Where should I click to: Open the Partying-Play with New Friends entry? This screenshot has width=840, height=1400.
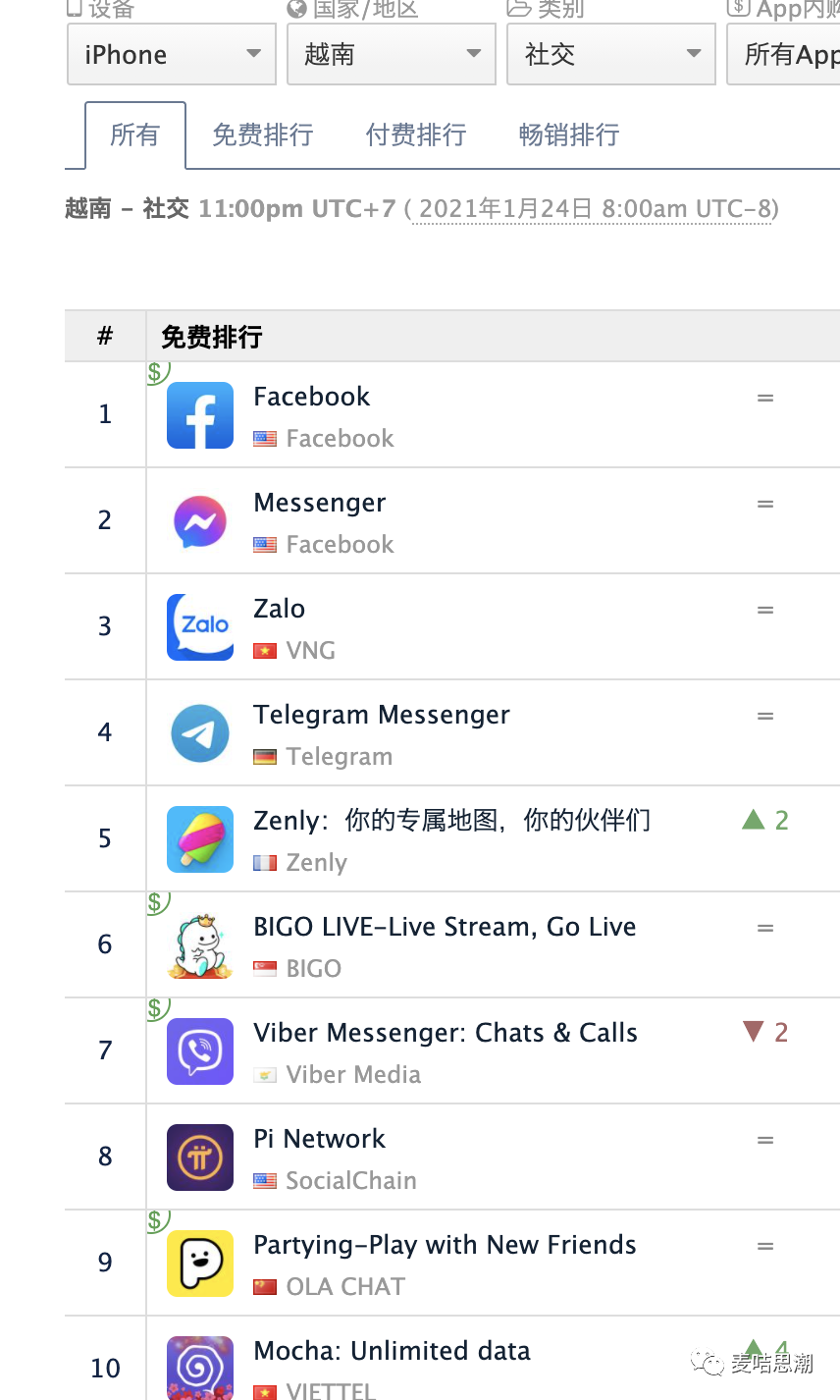[x=444, y=1245]
